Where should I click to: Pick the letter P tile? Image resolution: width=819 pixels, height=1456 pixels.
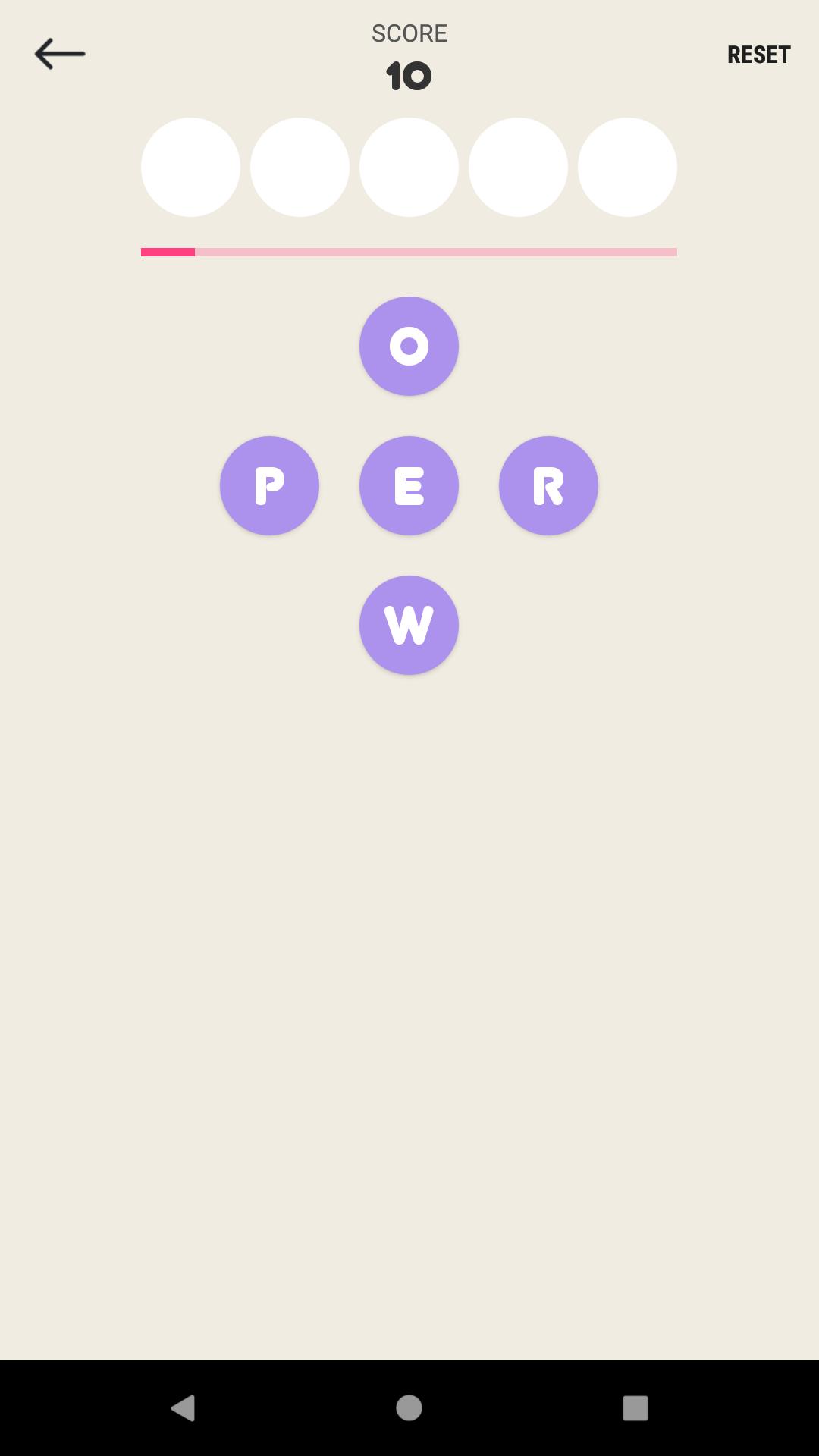[269, 485]
